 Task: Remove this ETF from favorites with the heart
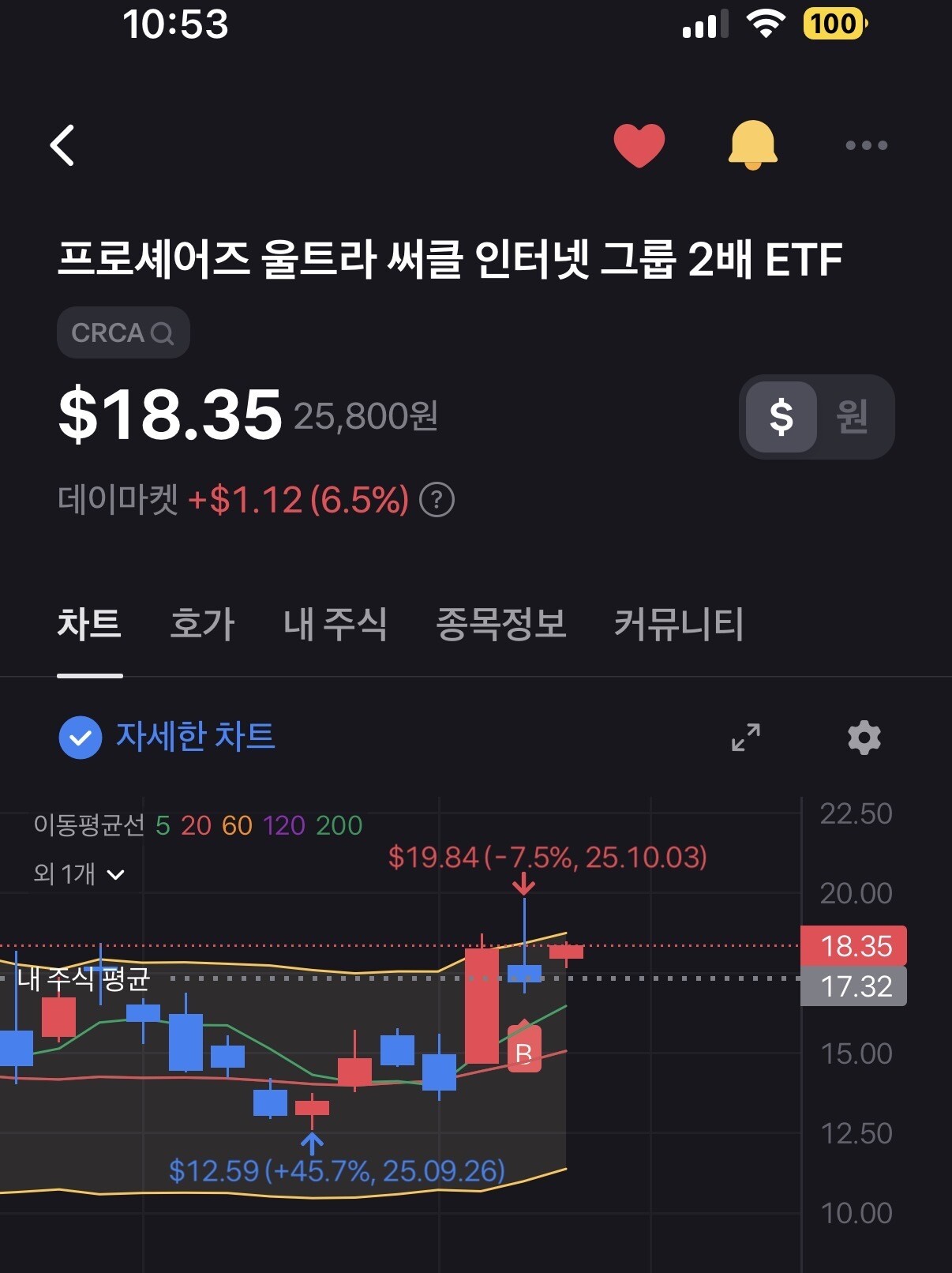(639, 145)
